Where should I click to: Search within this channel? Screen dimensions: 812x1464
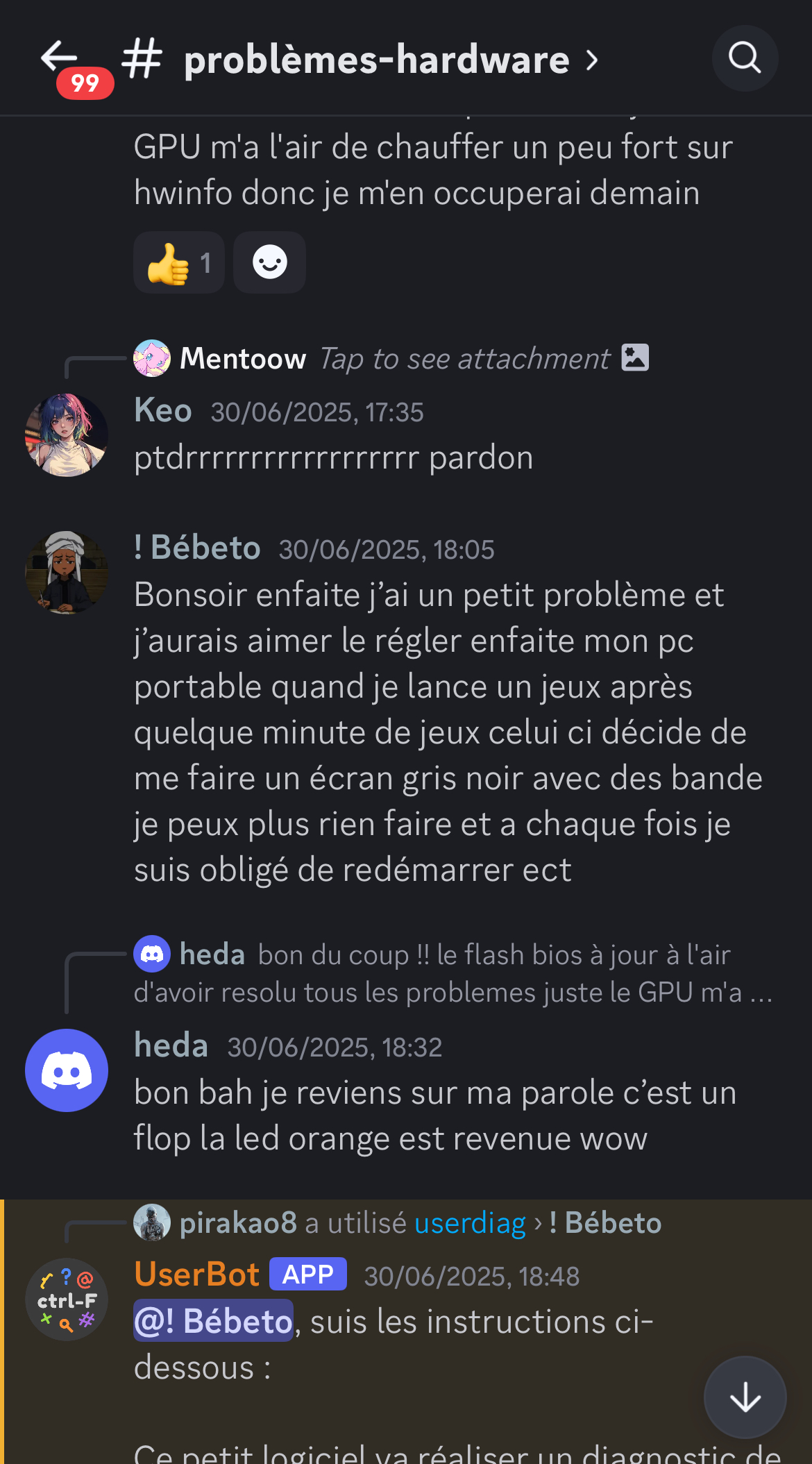coord(745,58)
